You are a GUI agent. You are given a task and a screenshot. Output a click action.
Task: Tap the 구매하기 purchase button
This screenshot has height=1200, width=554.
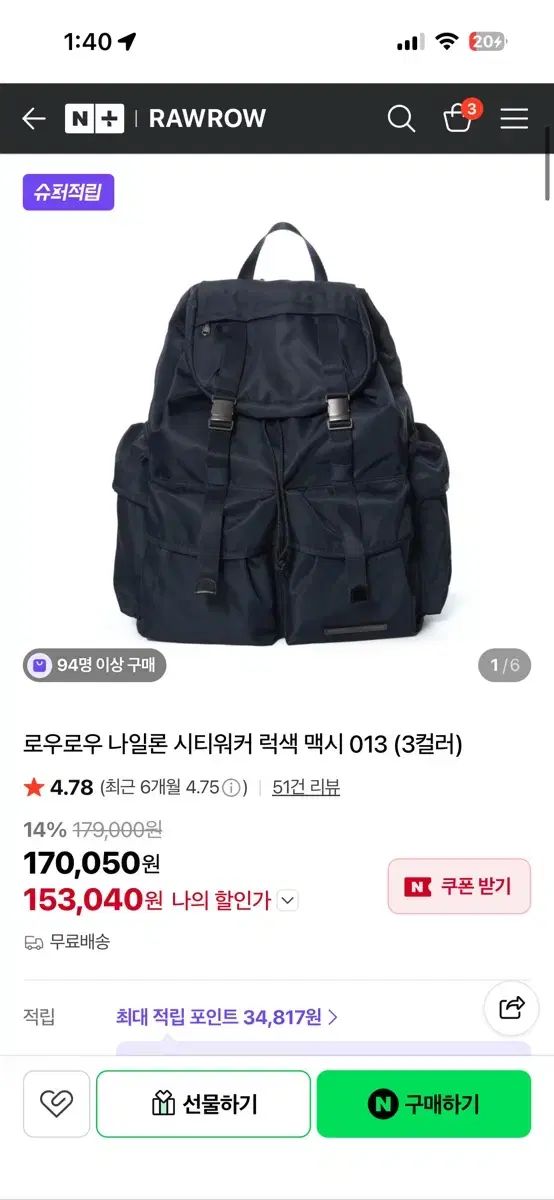[x=424, y=1104]
